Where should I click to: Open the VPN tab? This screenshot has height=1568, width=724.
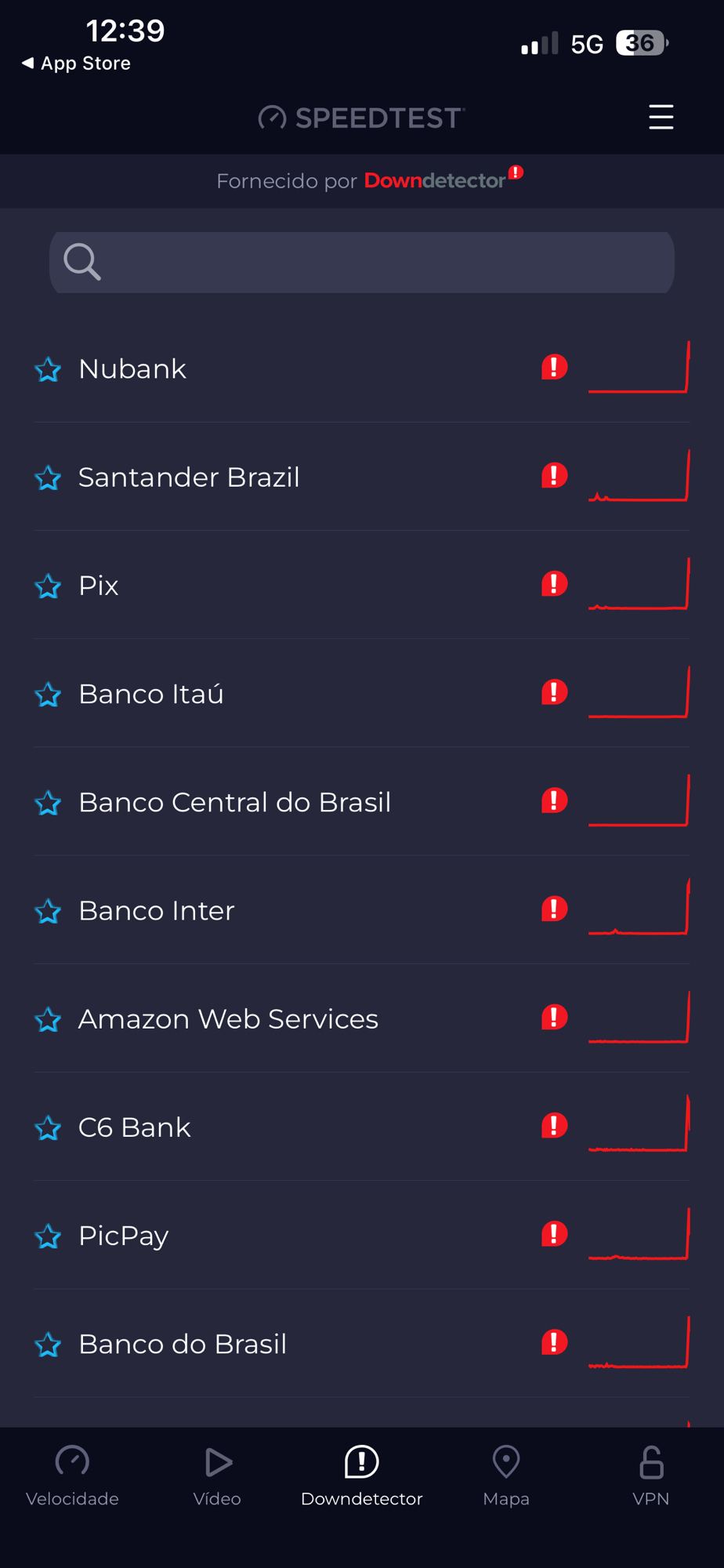click(650, 1475)
